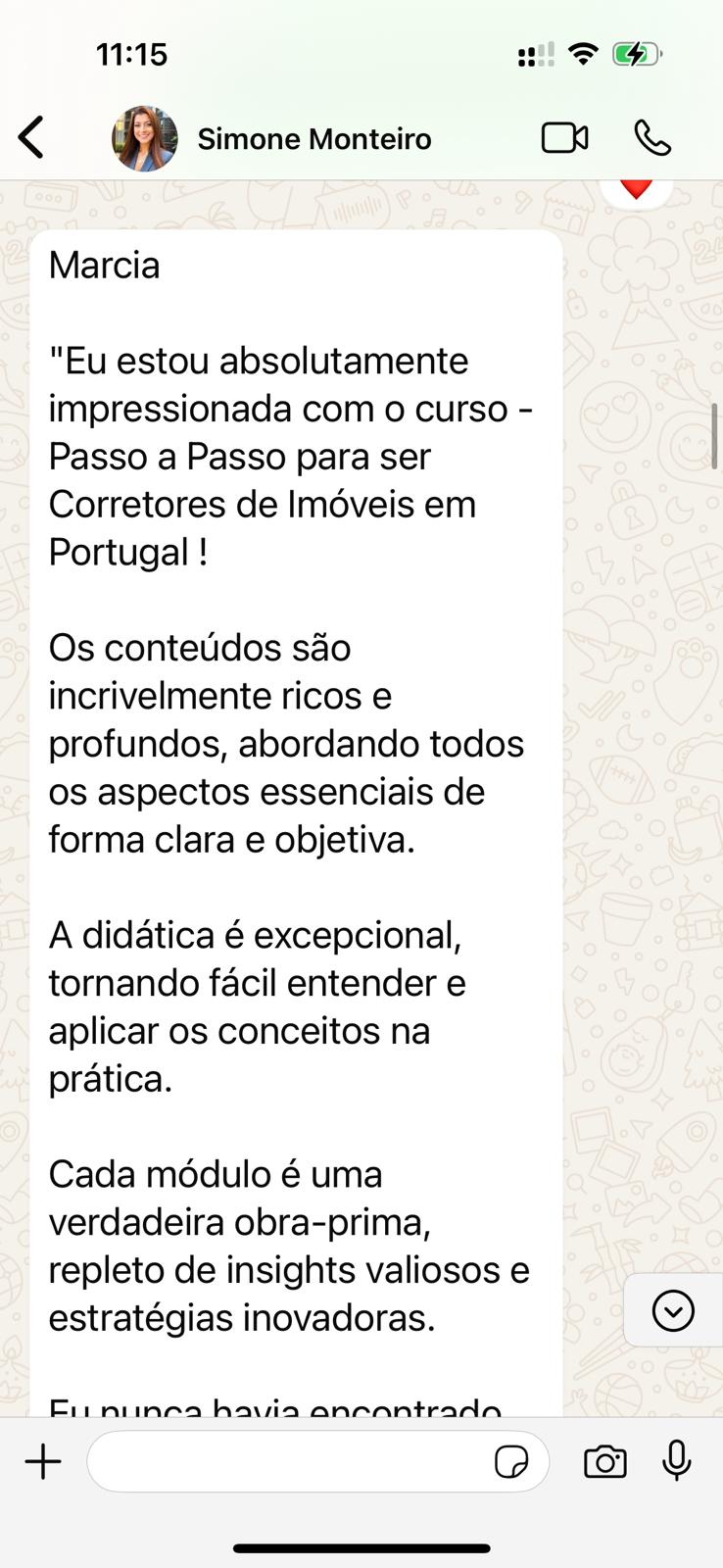723x1568 pixels.
Task: Open the sticker picker
Action: coord(511,1462)
